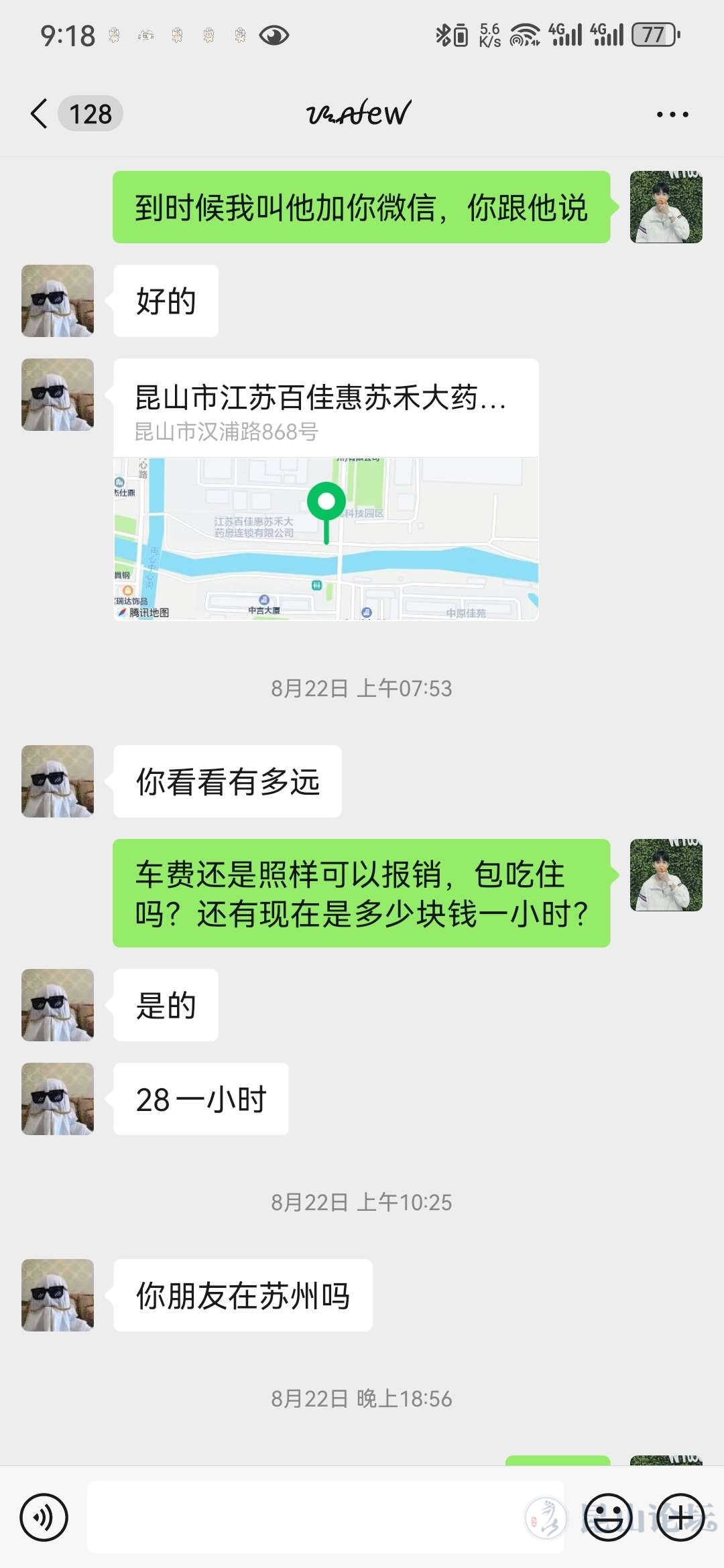Open my avatar beside the 车费 message
This screenshot has height=1568, width=724.
[x=666, y=875]
